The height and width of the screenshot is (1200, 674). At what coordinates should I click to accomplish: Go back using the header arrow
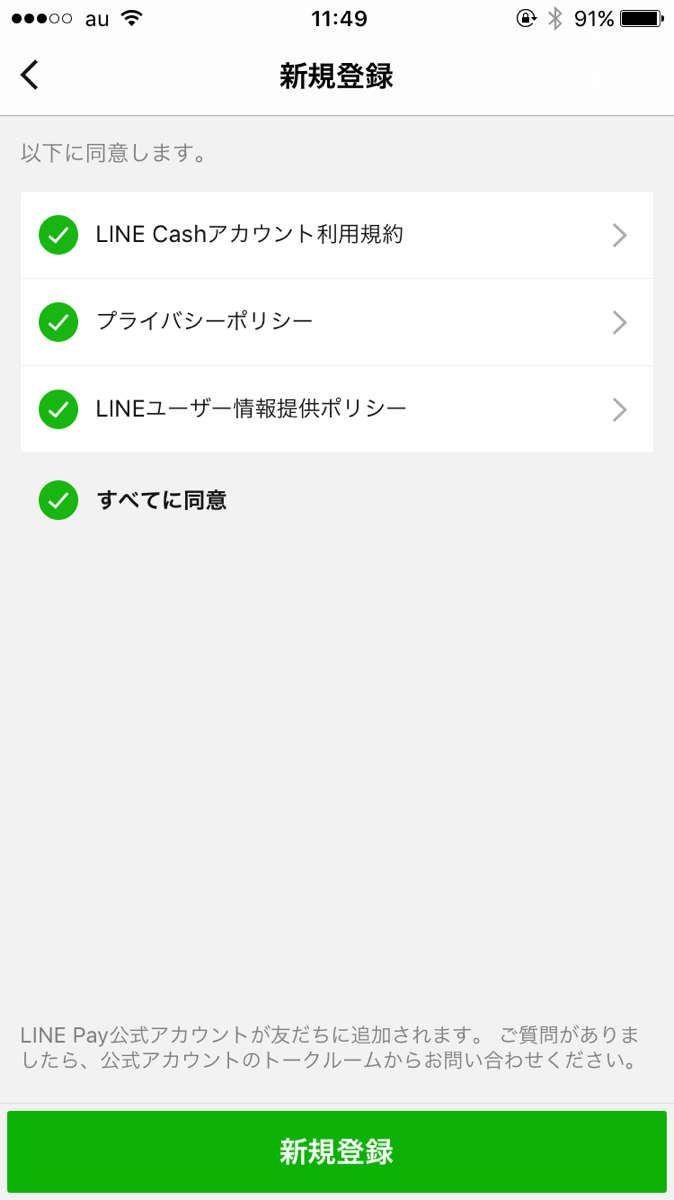point(30,75)
